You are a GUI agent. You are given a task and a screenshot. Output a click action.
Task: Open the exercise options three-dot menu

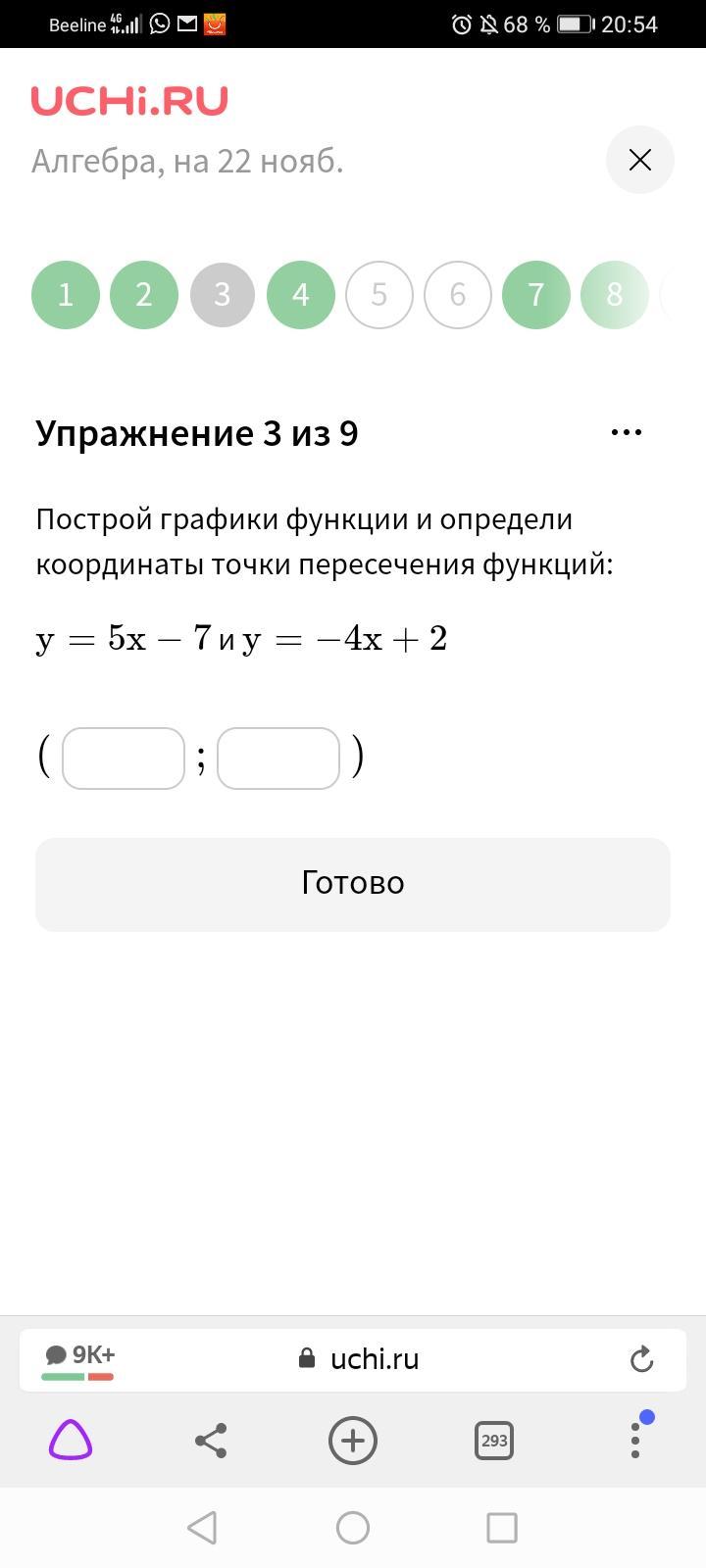(x=626, y=432)
